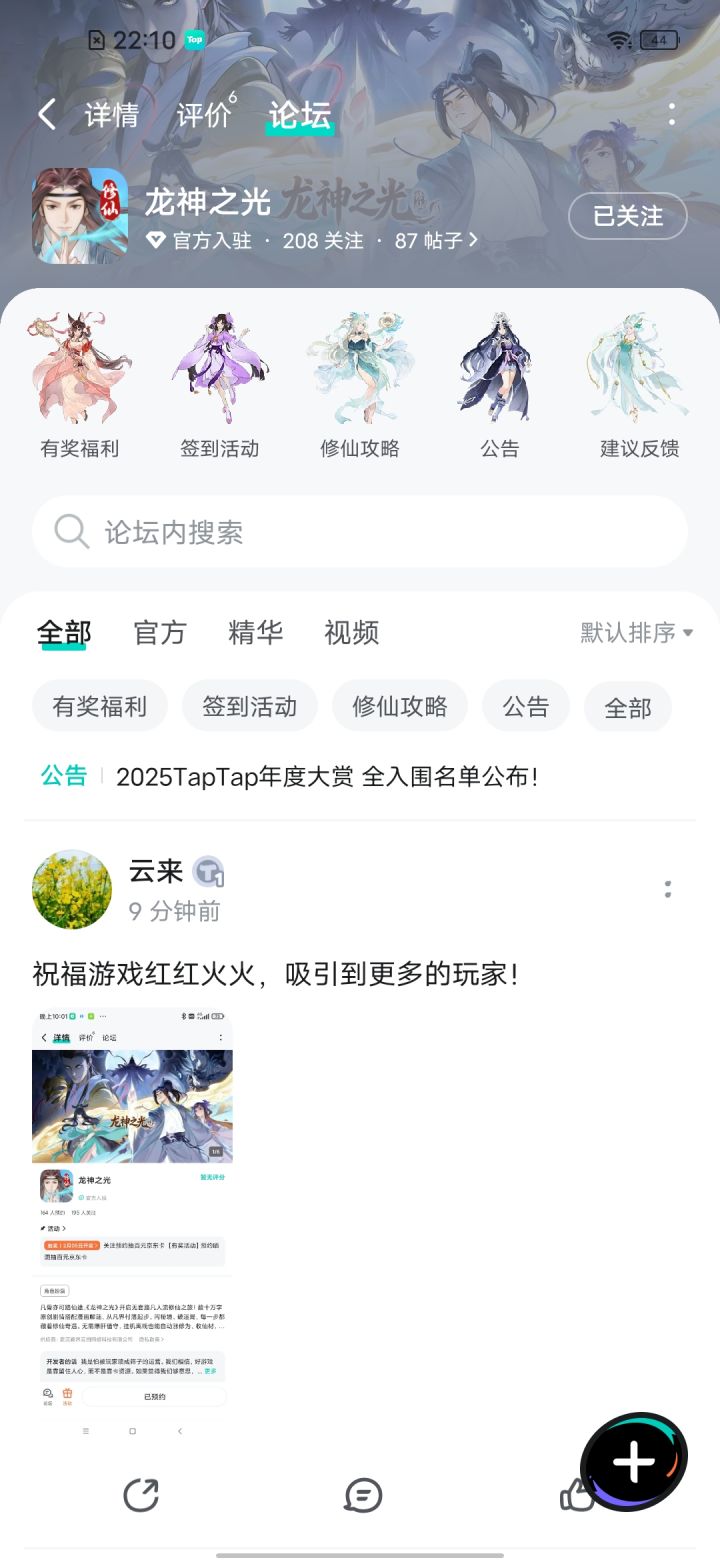The image size is (720, 1560).
Task: Switch to the 评价 tab
Action: (x=204, y=116)
